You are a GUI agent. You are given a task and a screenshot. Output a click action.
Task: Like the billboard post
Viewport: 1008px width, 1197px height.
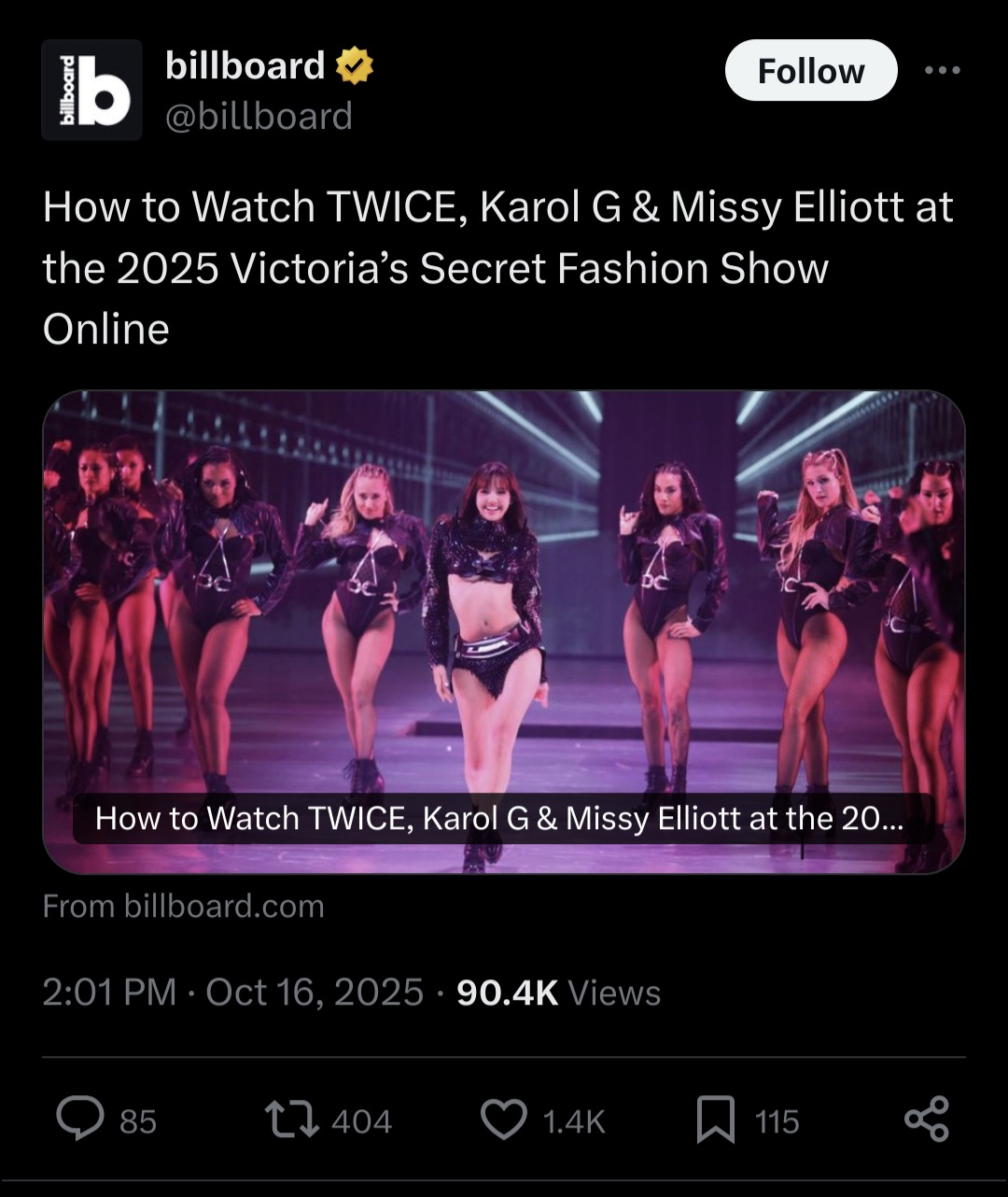[504, 1120]
